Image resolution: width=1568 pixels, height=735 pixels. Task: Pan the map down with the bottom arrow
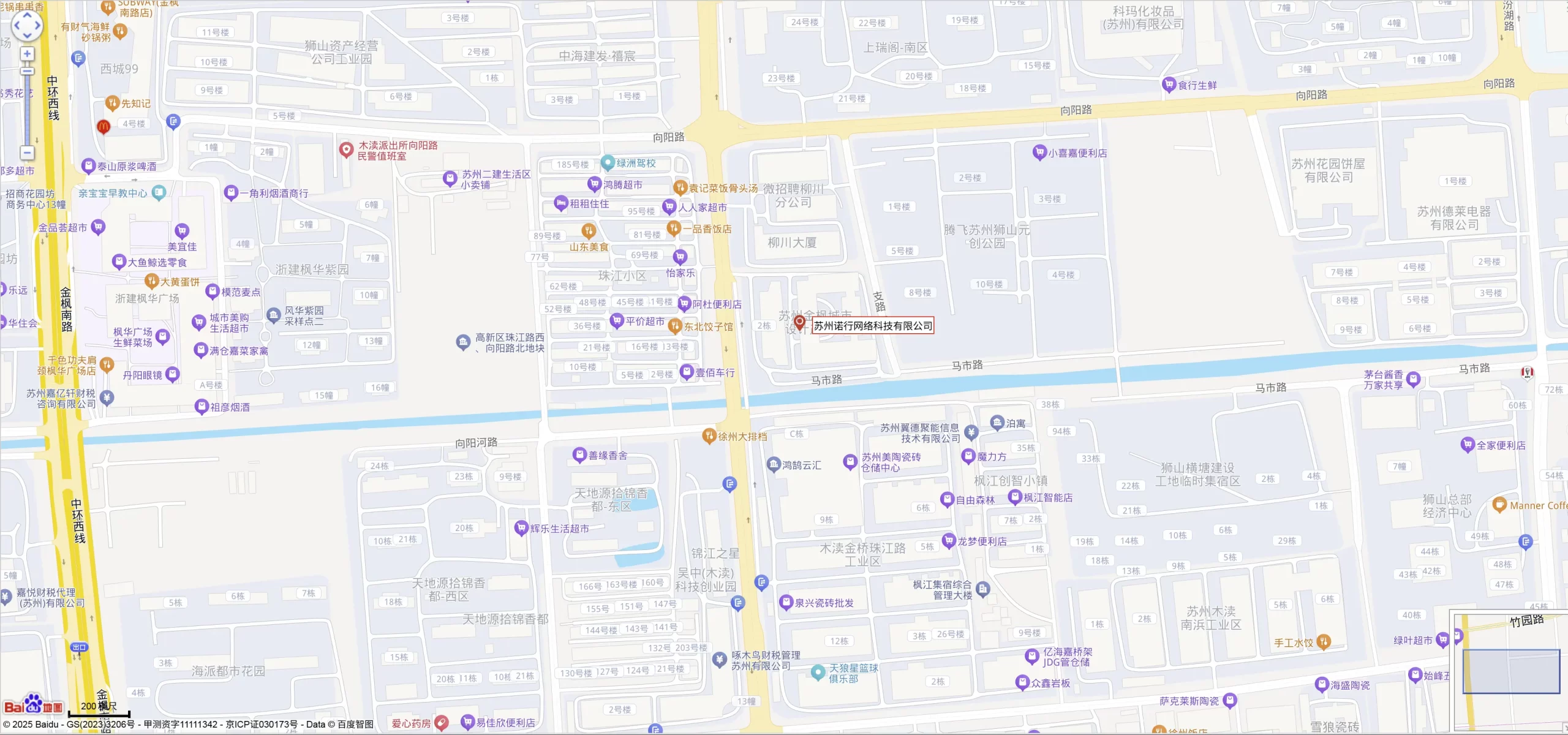(27, 36)
